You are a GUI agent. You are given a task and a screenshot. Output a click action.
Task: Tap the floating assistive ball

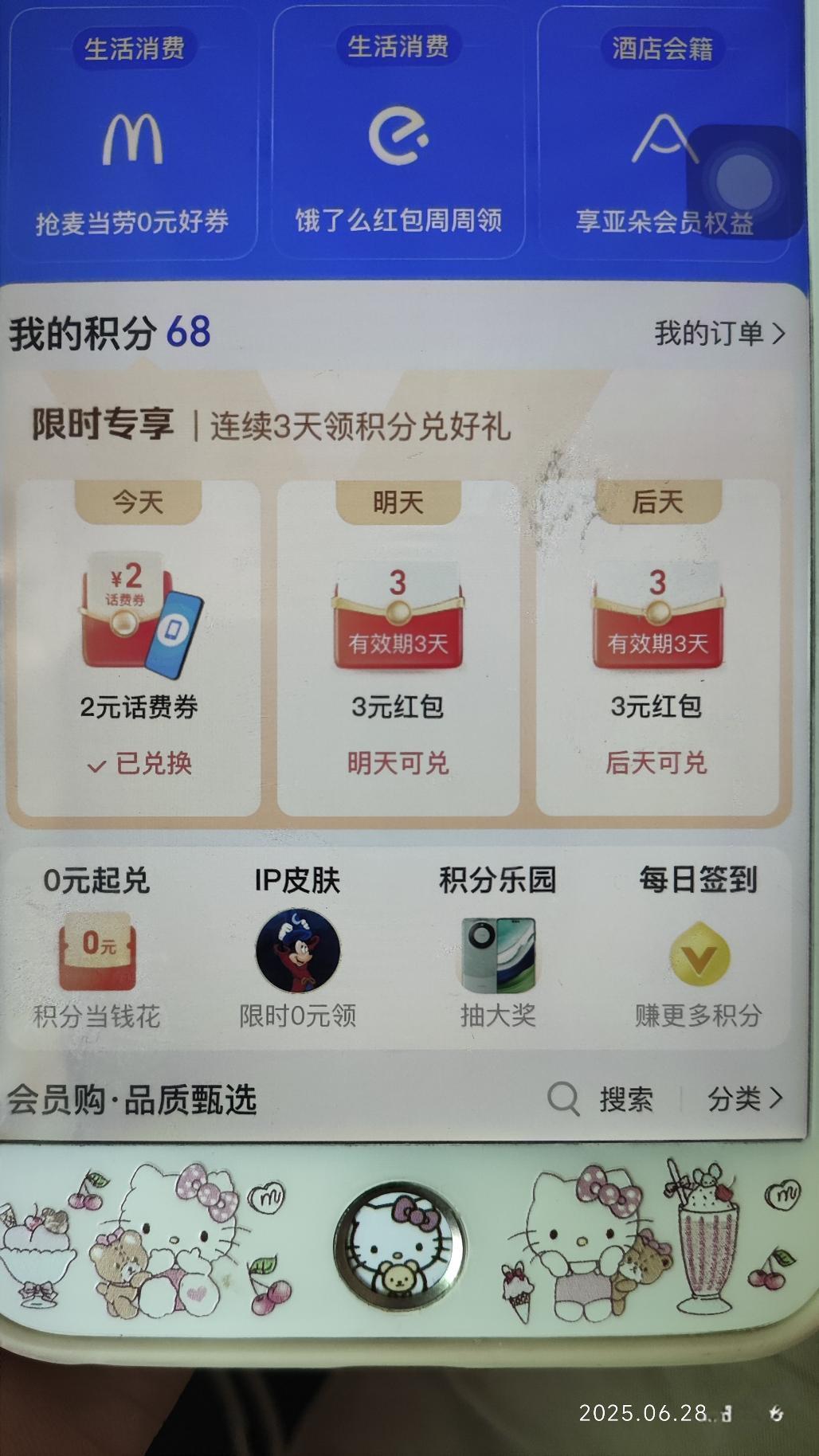[743, 182]
